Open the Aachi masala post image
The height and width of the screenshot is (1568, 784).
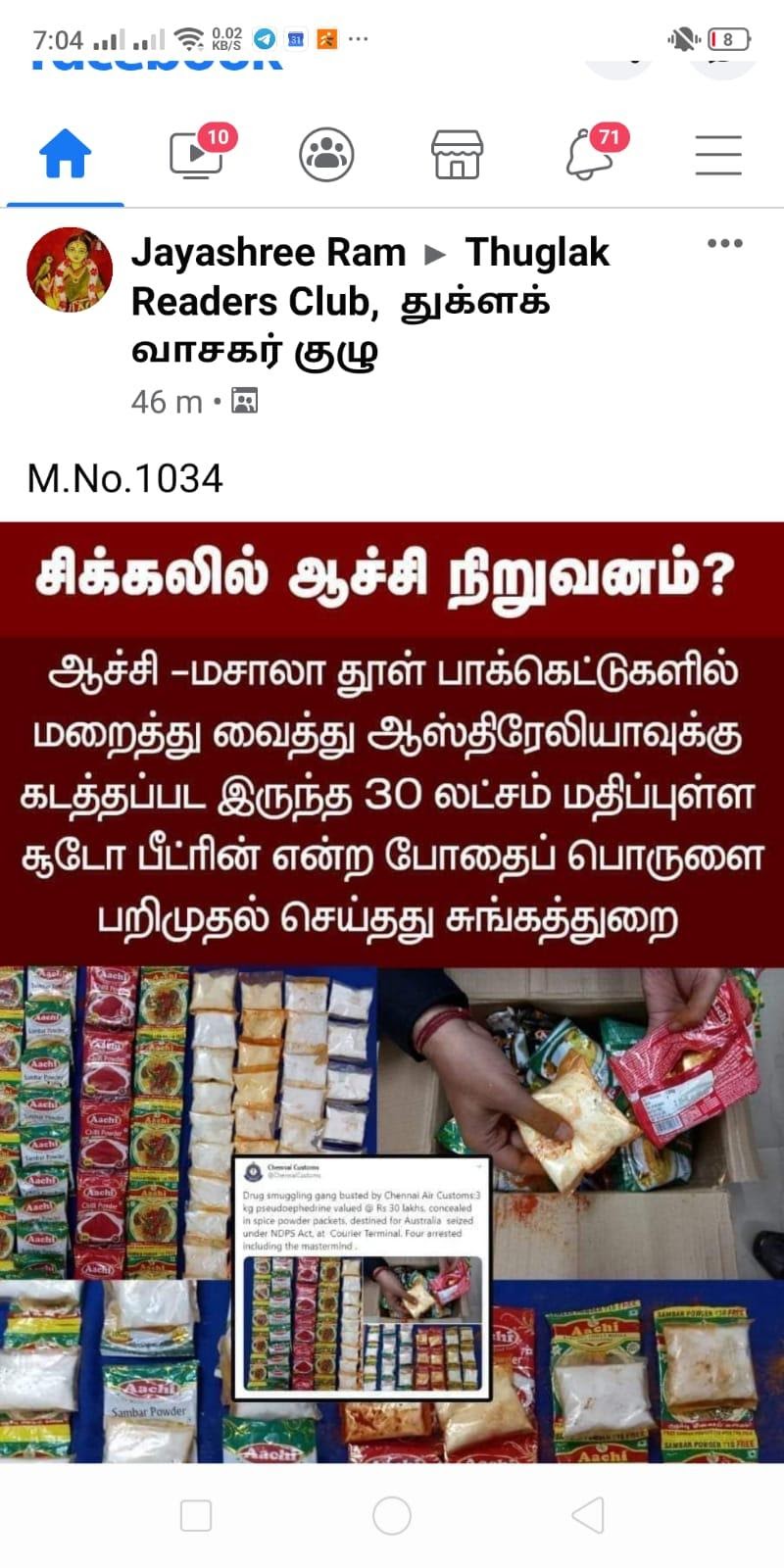point(392,990)
